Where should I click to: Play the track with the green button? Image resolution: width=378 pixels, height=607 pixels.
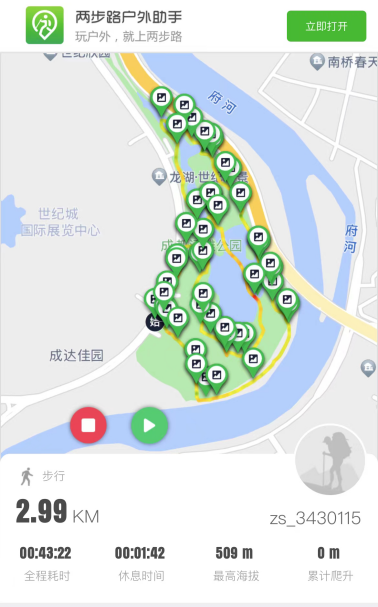tap(149, 425)
